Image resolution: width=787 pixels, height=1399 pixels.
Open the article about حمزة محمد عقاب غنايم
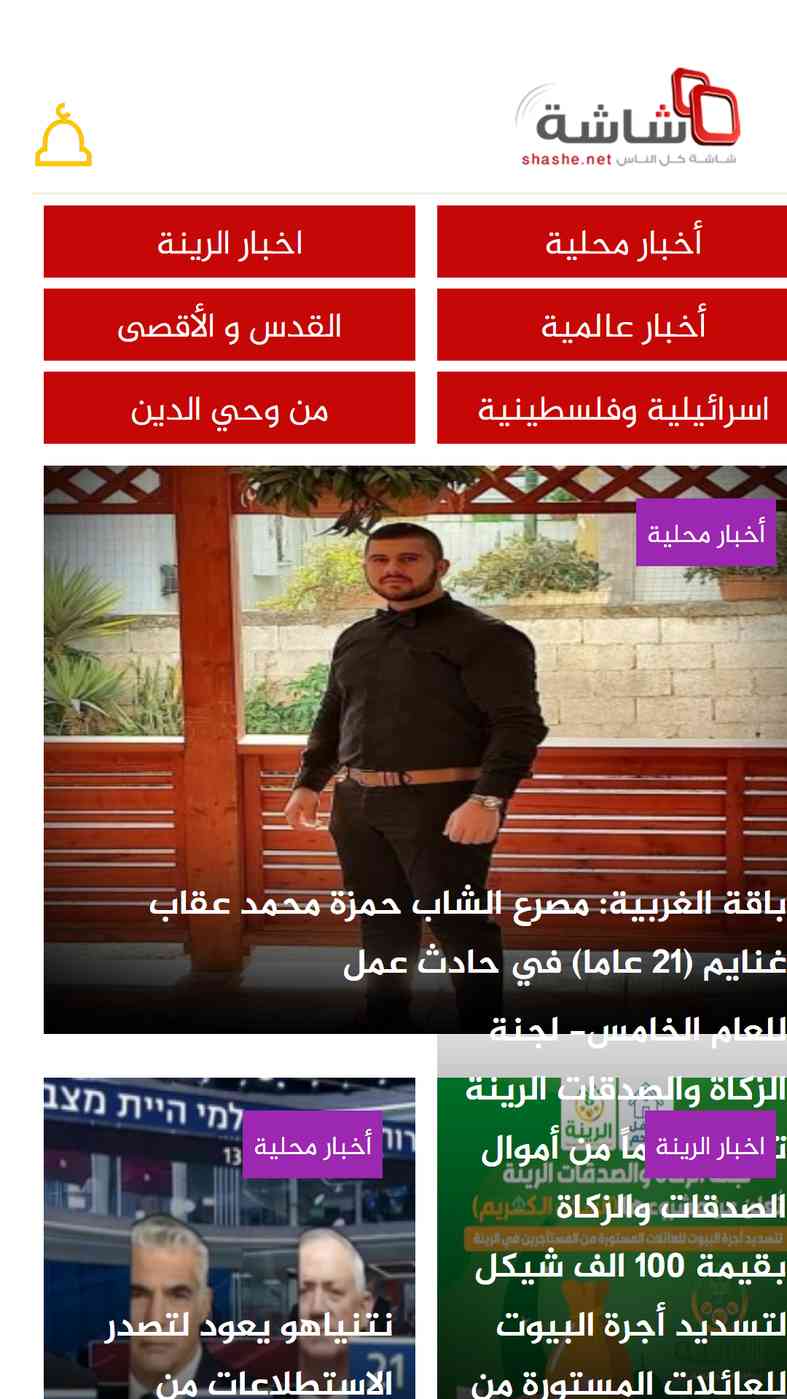(465, 934)
